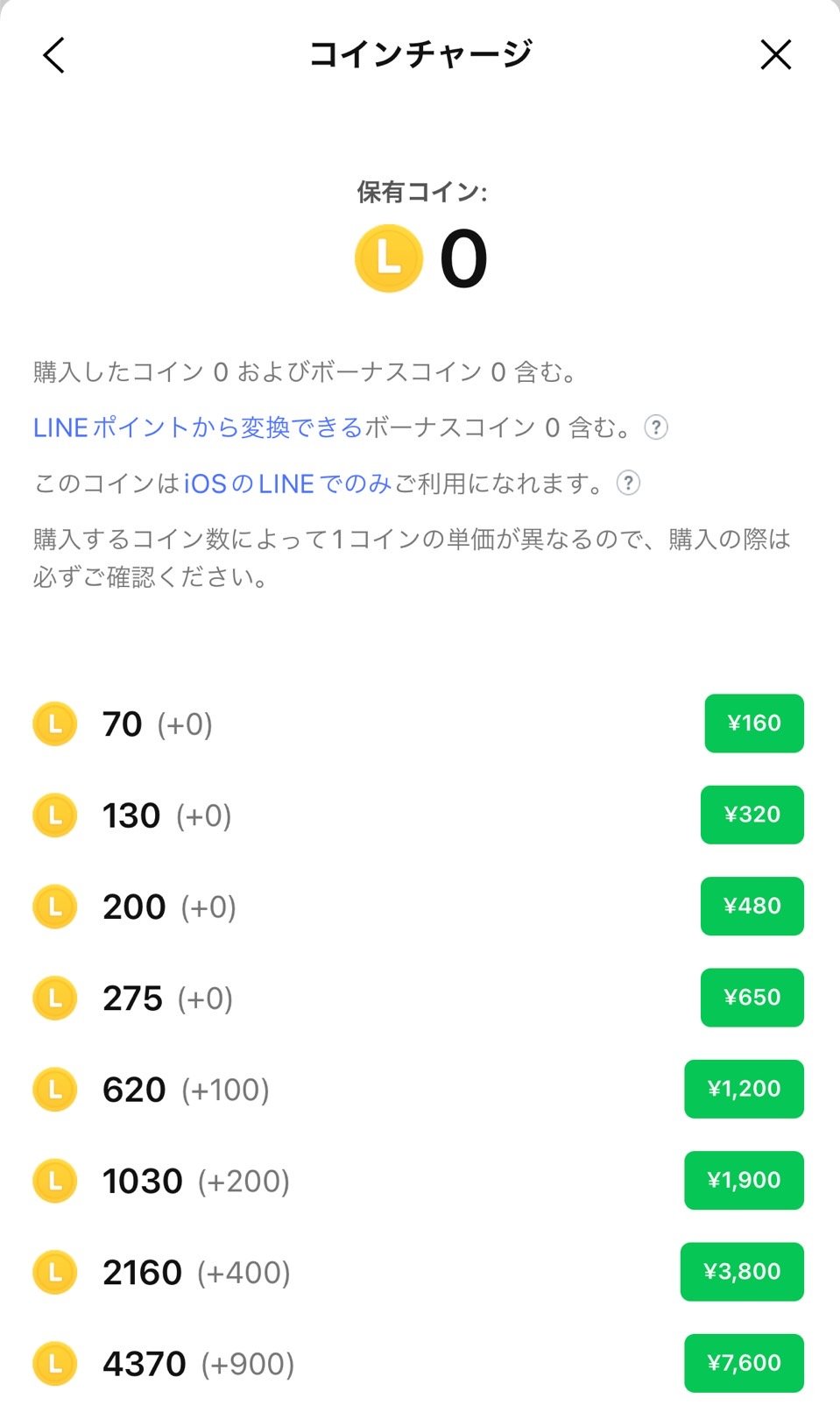Screen dimensions: 840x1412
Task: Click the L coin icon beside 保有コイン balance
Action: coord(388,256)
